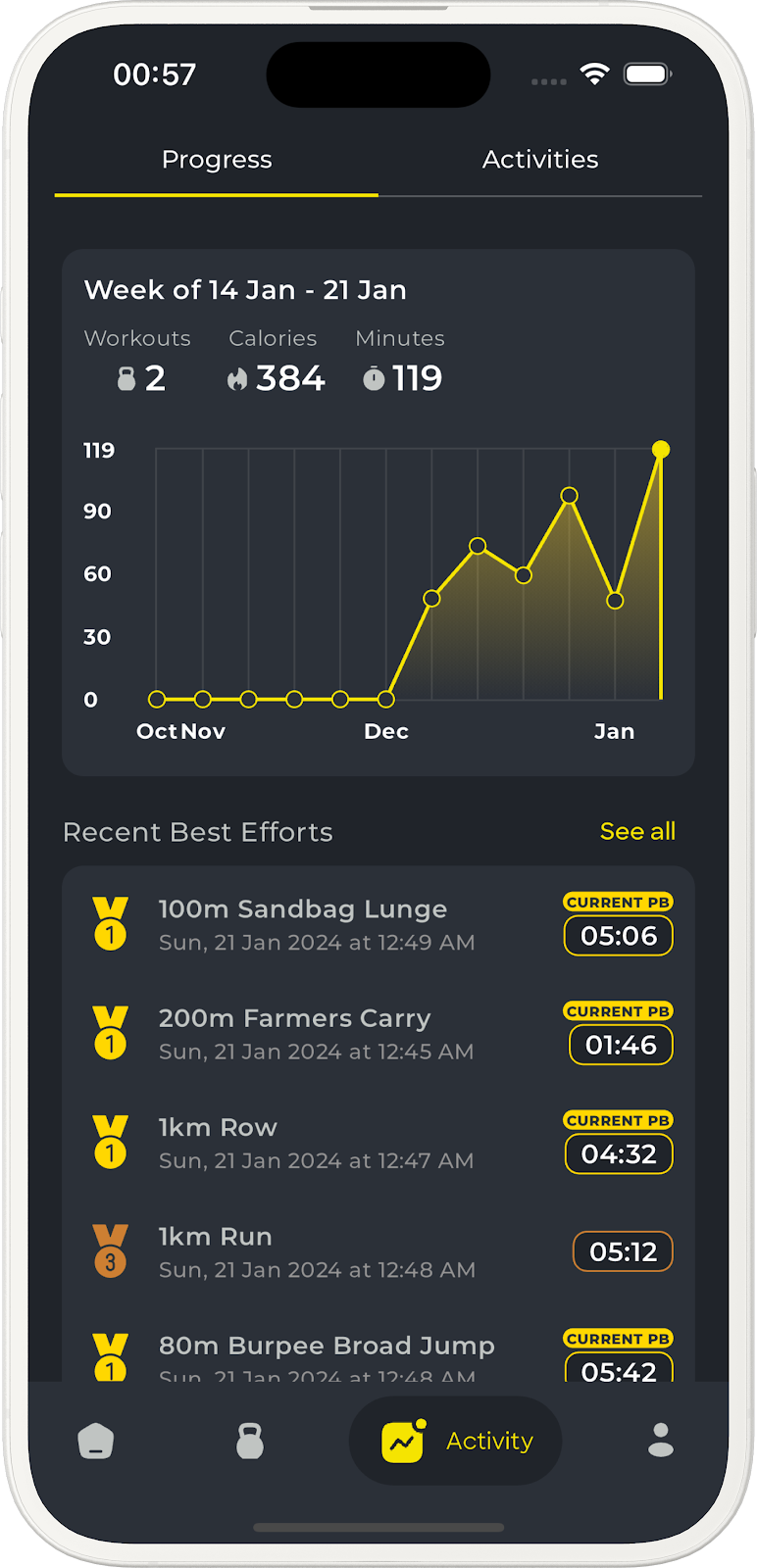Open the profile tab
This screenshot has width=757, height=1568.
point(661,1441)
